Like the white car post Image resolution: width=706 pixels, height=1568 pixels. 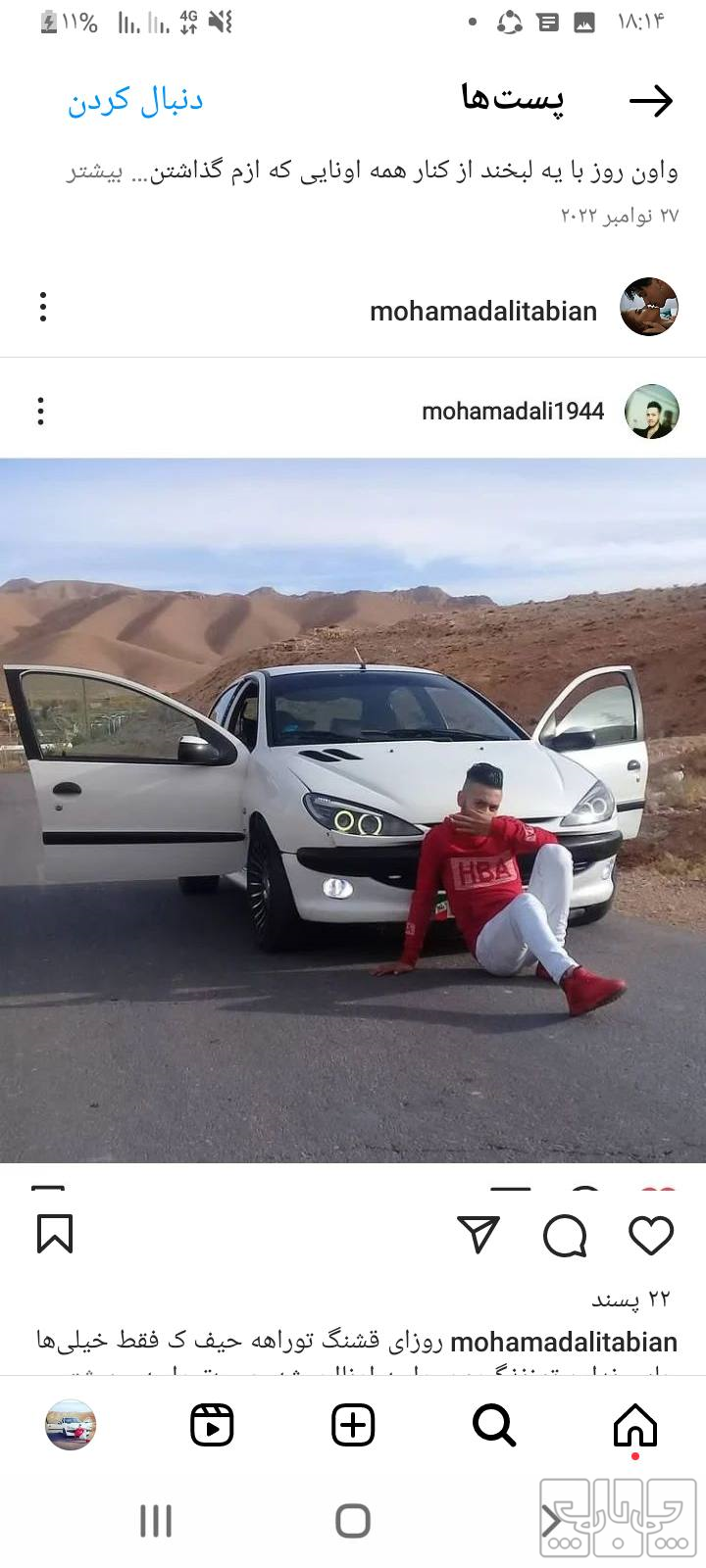click(x=650, y=1235)
